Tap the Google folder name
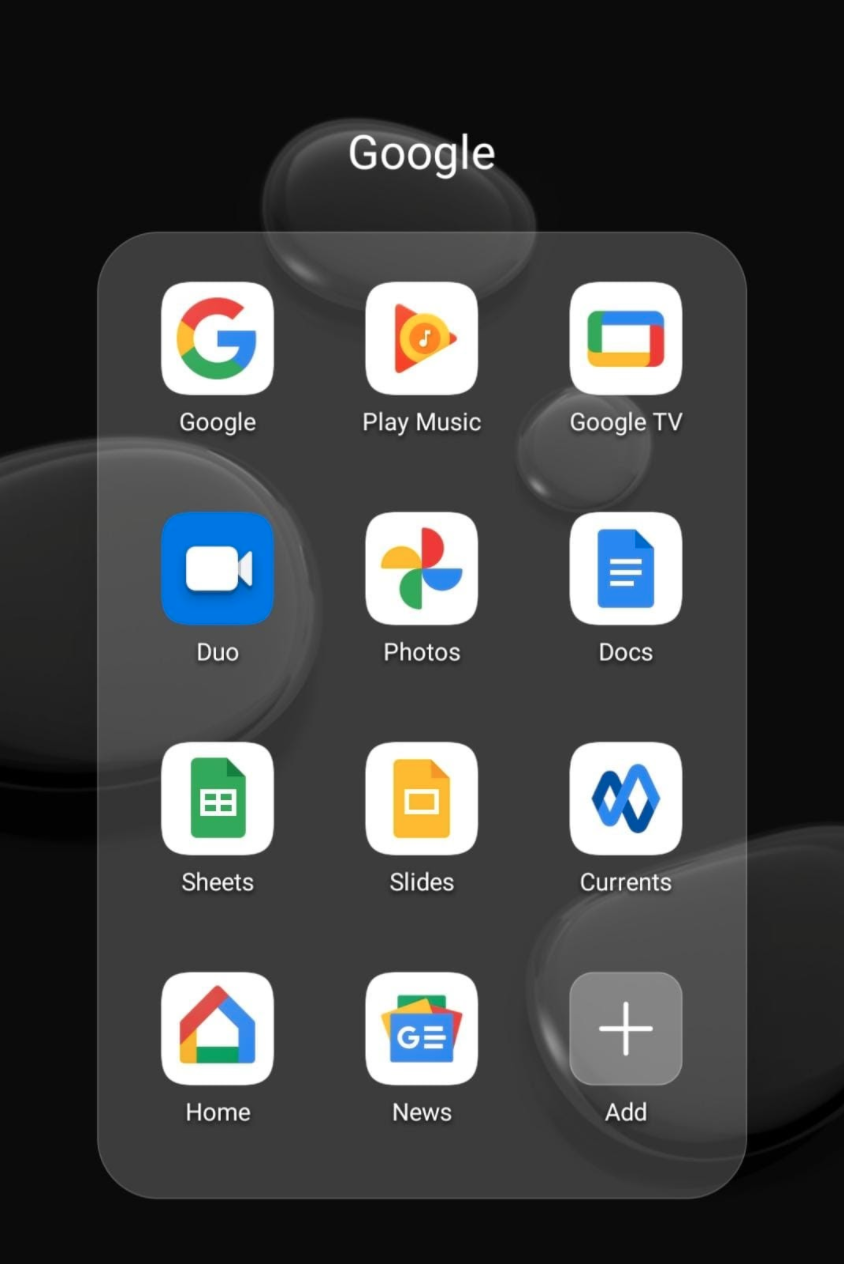The image size is (844, 1264). pyautogui.click(x=421, y=154)
